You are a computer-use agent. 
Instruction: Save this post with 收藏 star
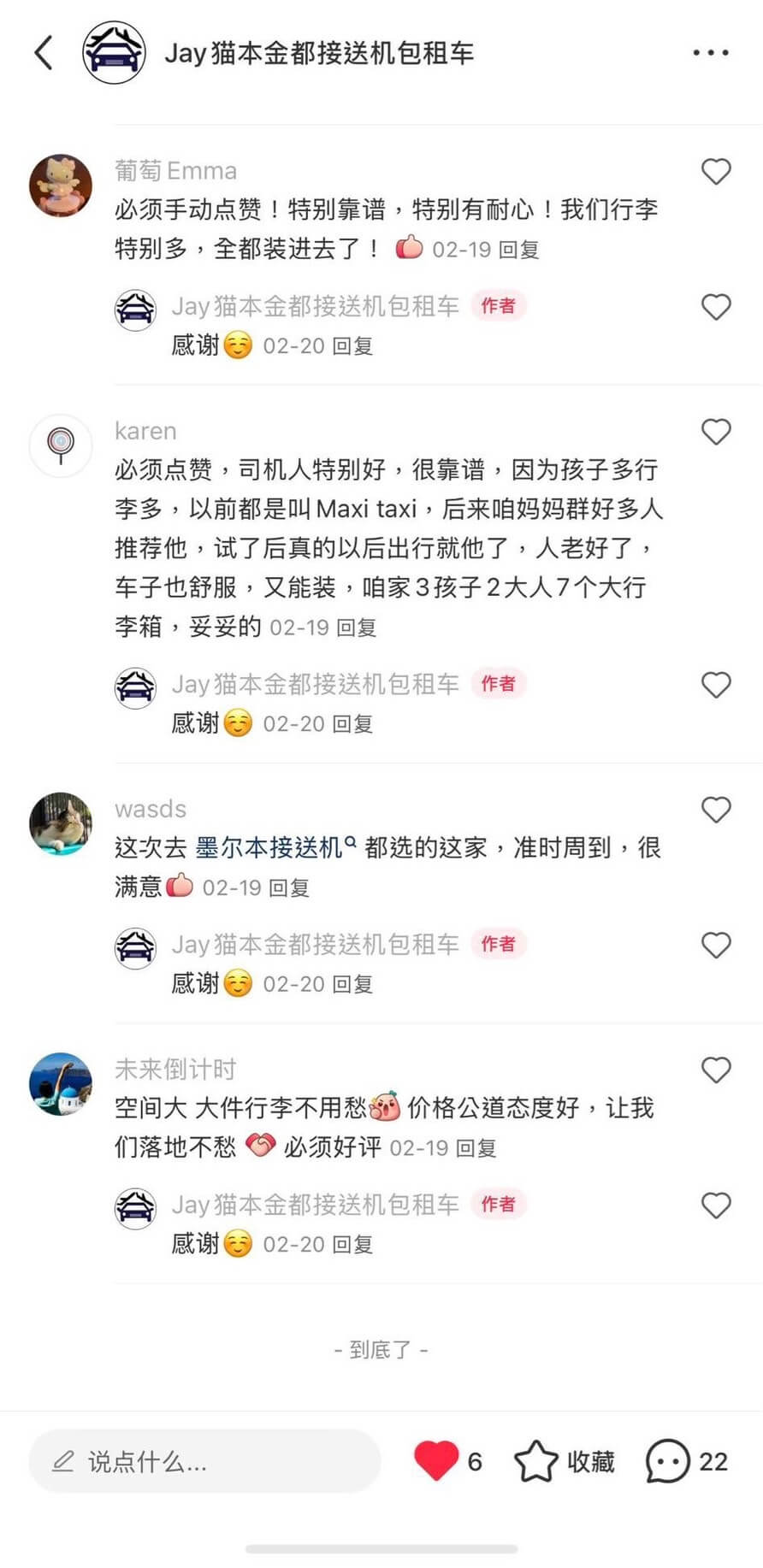564,1461
